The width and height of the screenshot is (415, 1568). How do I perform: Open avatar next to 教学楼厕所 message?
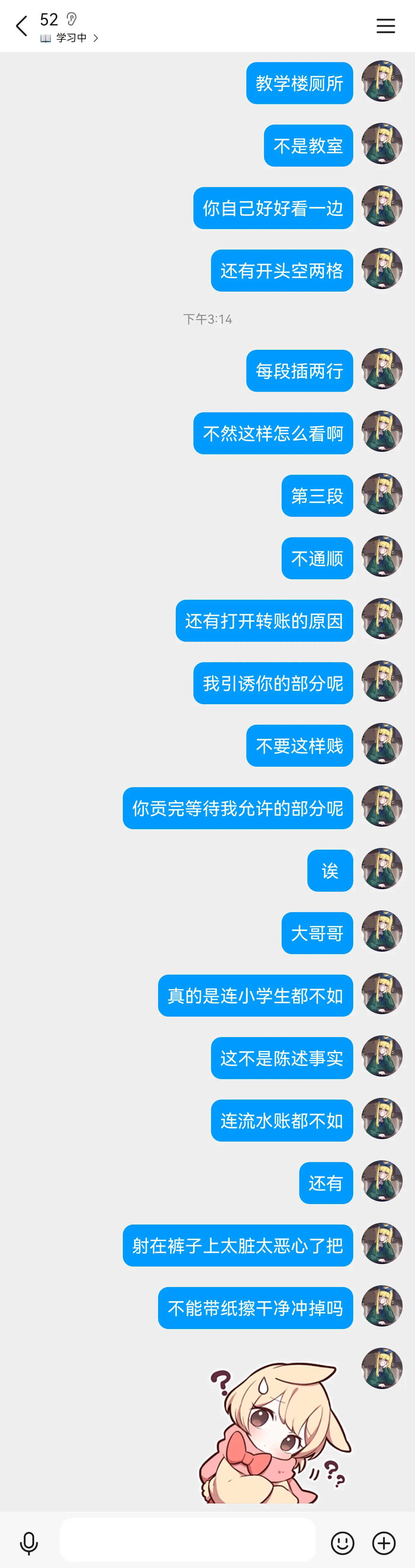381,82
